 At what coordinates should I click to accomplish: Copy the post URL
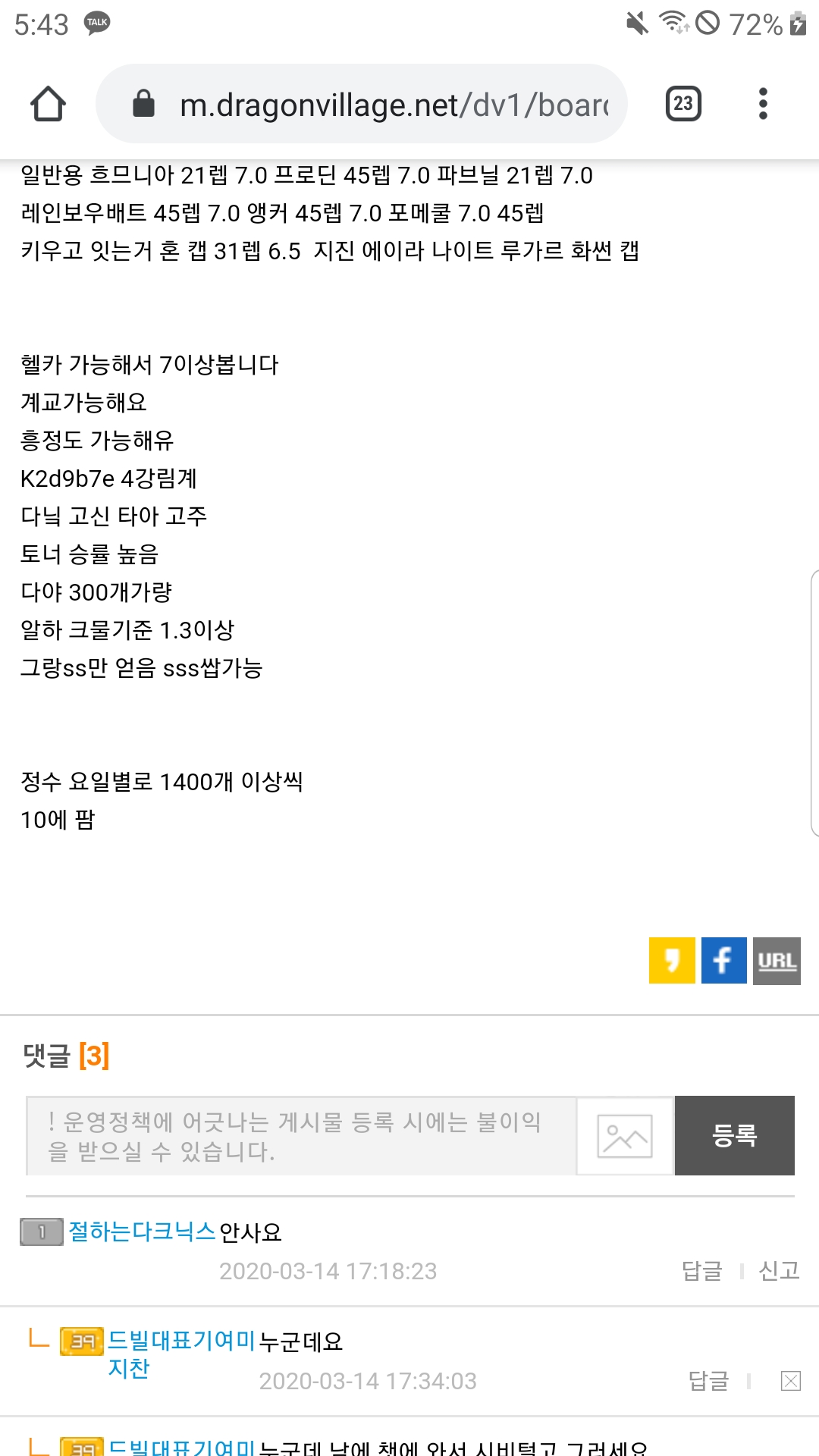click(777, 961)
